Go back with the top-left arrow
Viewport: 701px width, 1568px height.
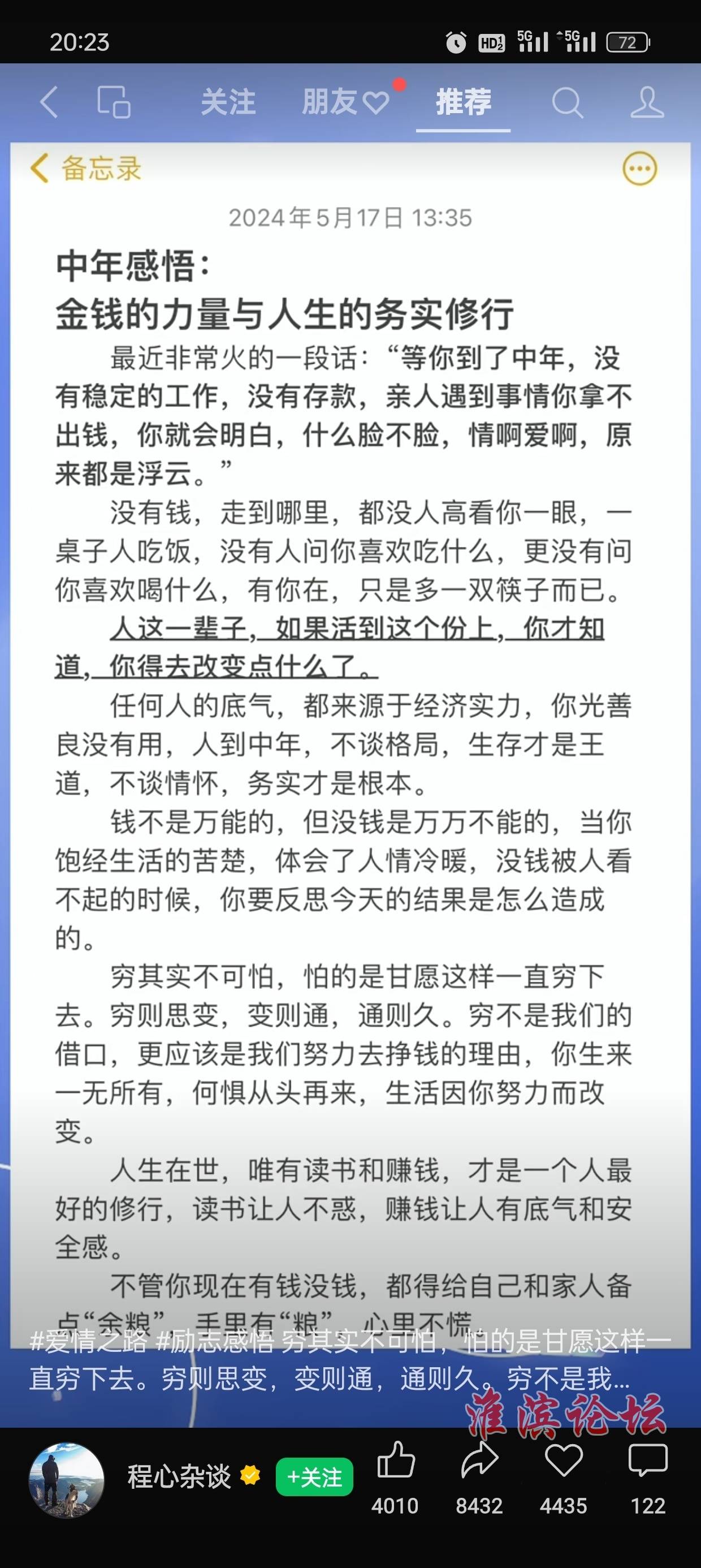[49, 102]
